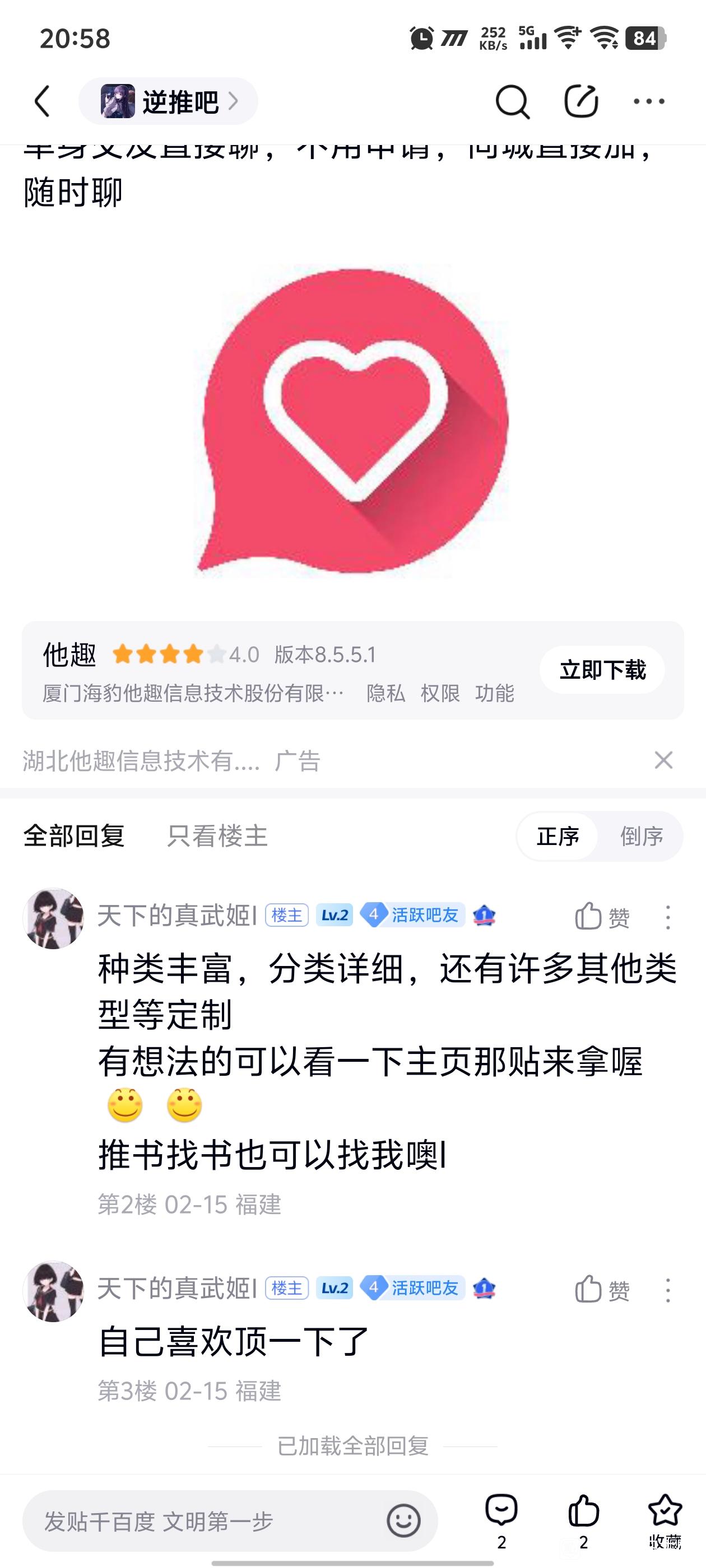Open the three-dot overflow menu at top
Screen dimensions: 706x1568
coord(649,101)
